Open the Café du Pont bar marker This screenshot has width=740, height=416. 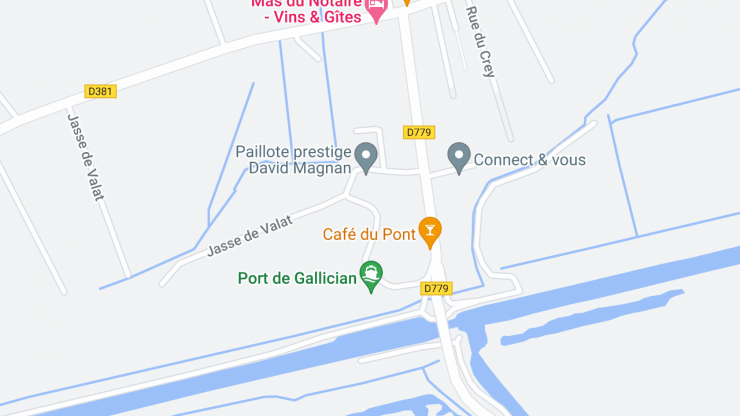(x=430, y=231)
